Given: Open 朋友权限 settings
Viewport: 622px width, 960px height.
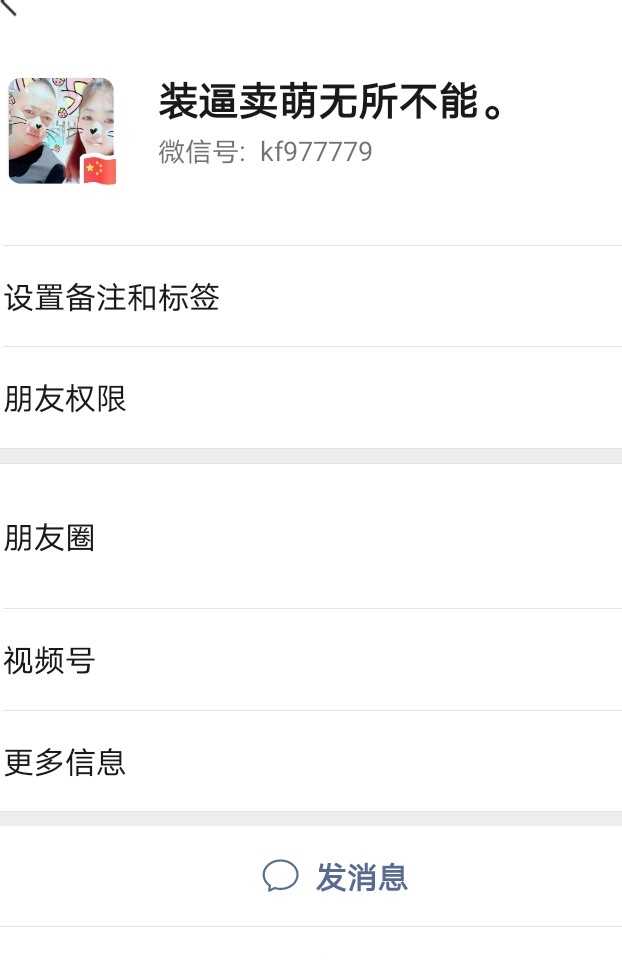Looking at the screenshot, I should pyautogui.click(x=311, y=399).
